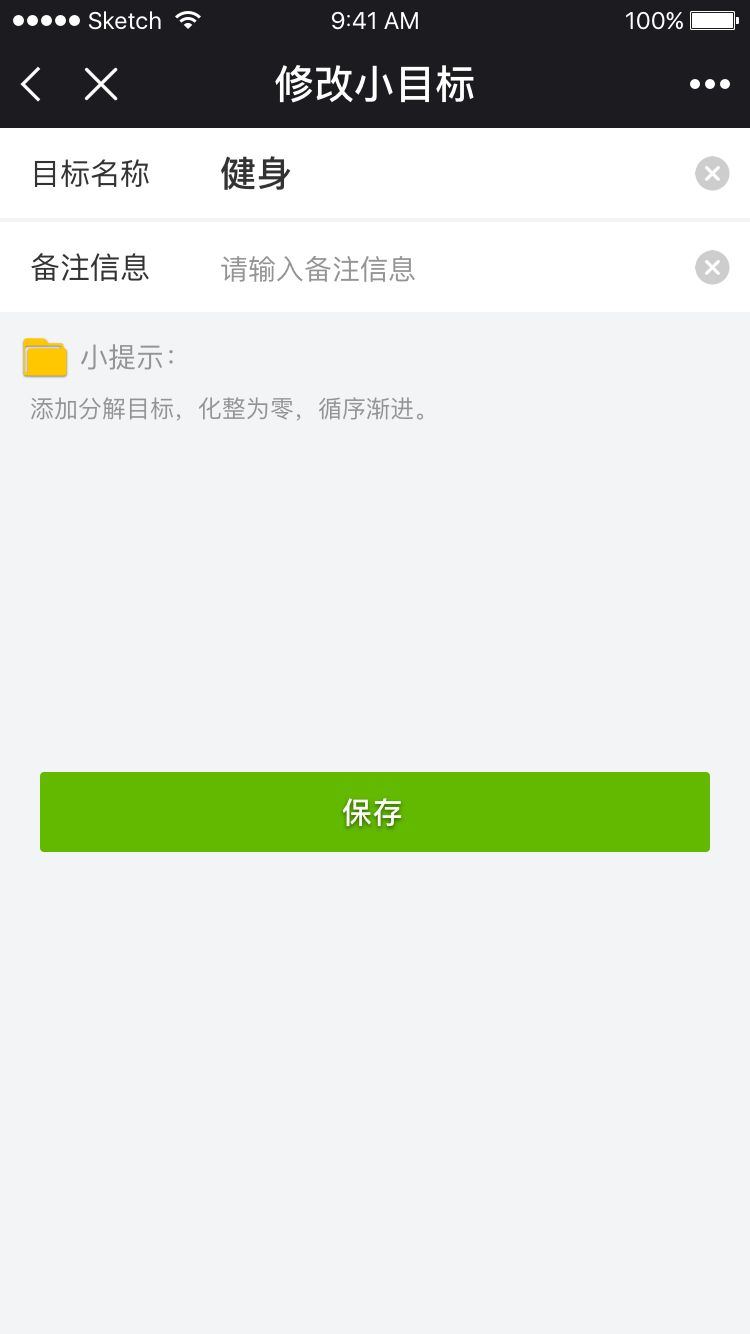Tap the X to exit the mini program

click(100, 84)
